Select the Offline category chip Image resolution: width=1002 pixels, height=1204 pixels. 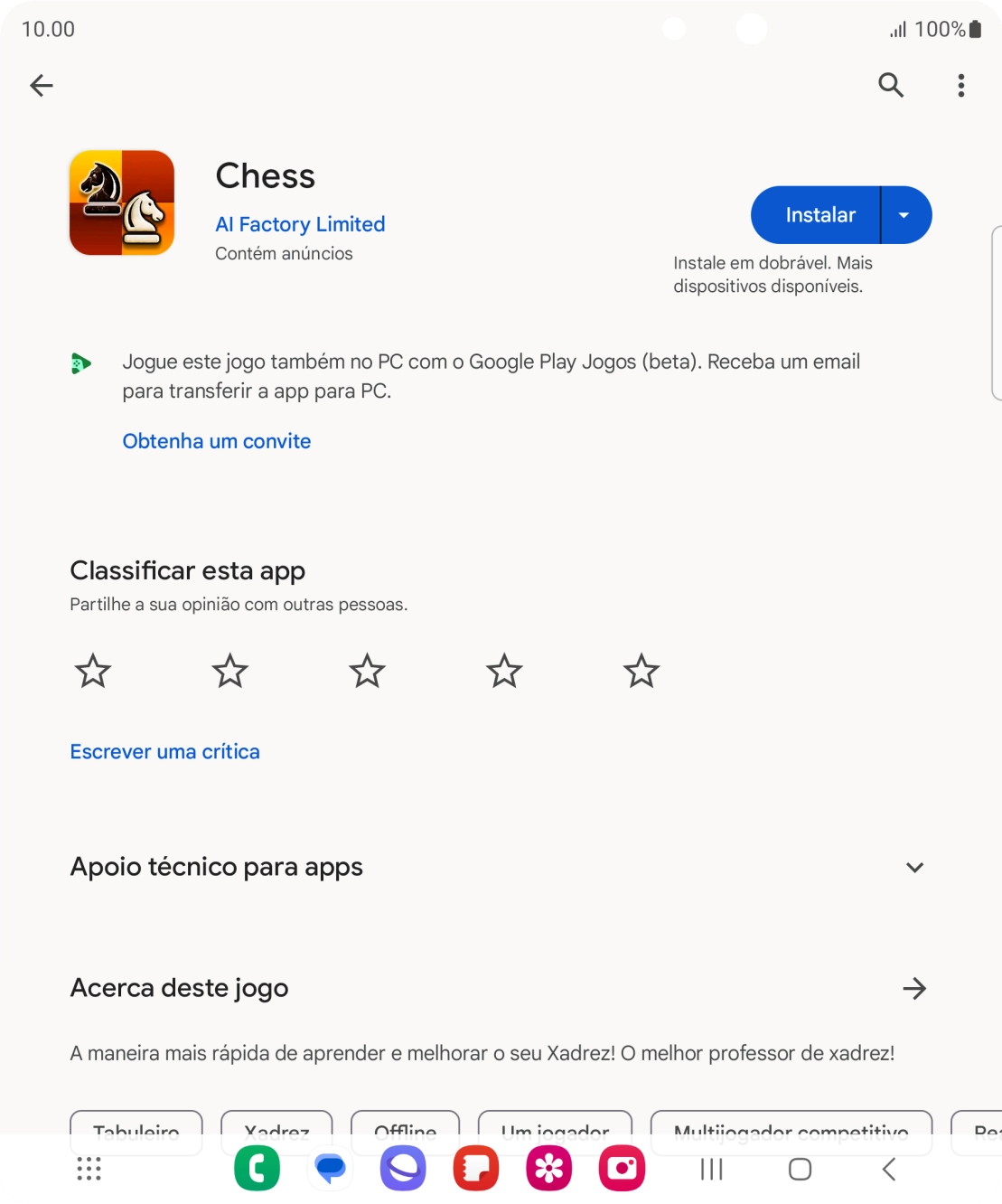[406, 1132]
